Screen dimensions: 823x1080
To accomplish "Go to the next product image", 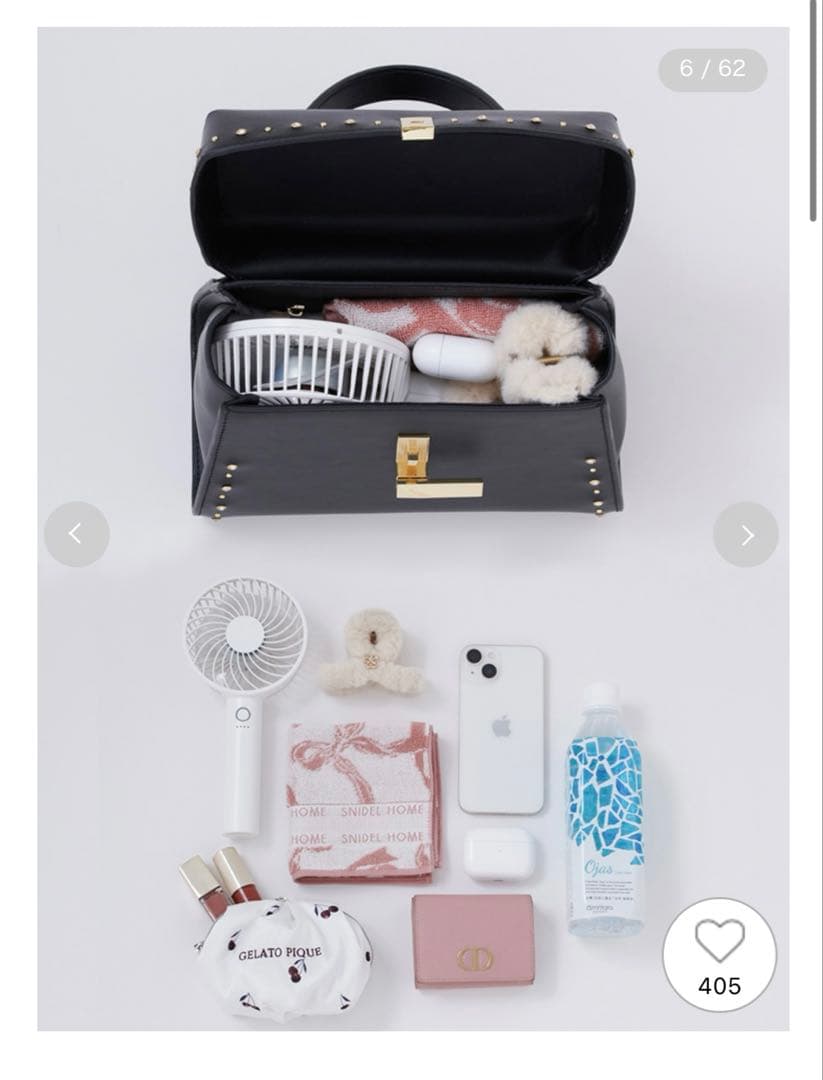I will (746, 534).
